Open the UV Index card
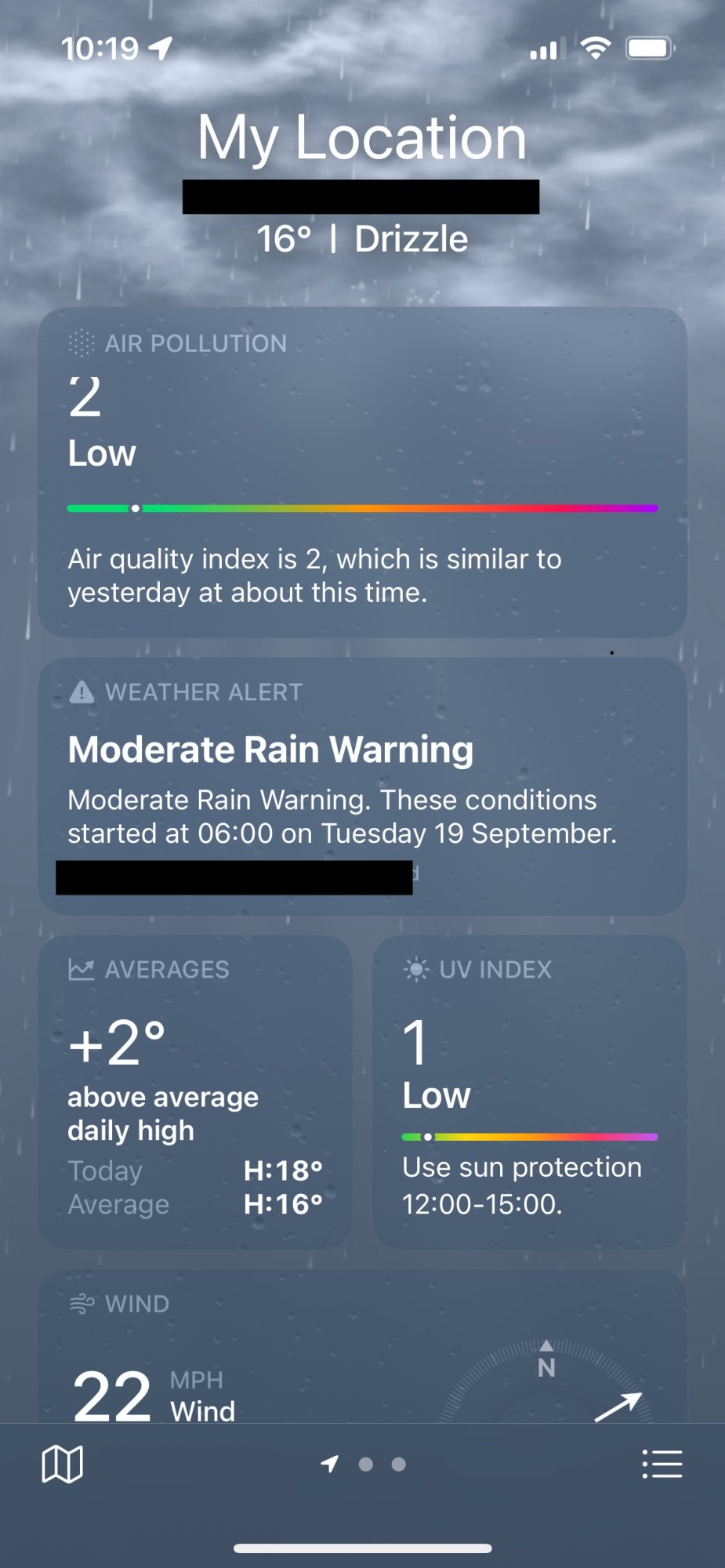This screenshot has width=725, height=1568. 530,1092
